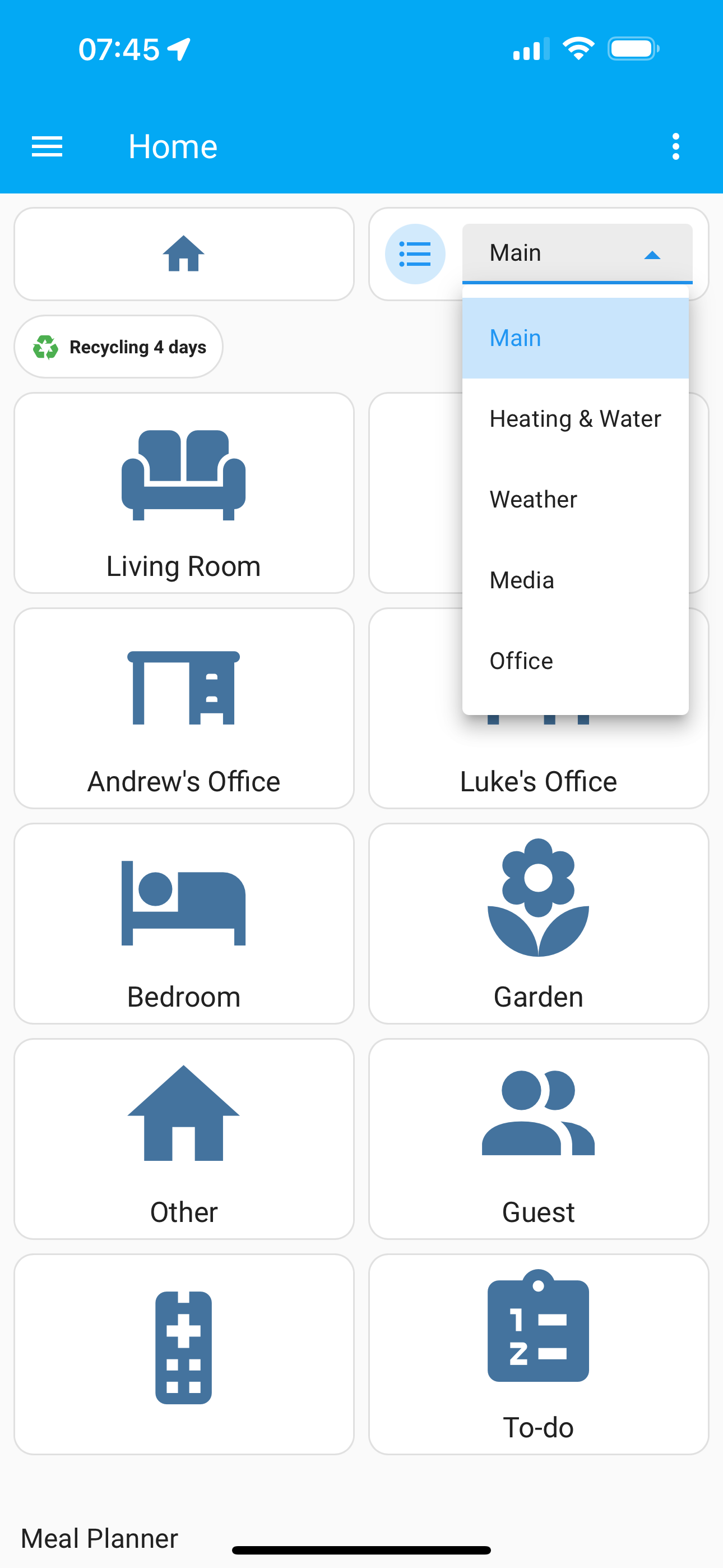723x1568 pixels.
Task: Open the remote control card
Action: [x=184, y=1355]
